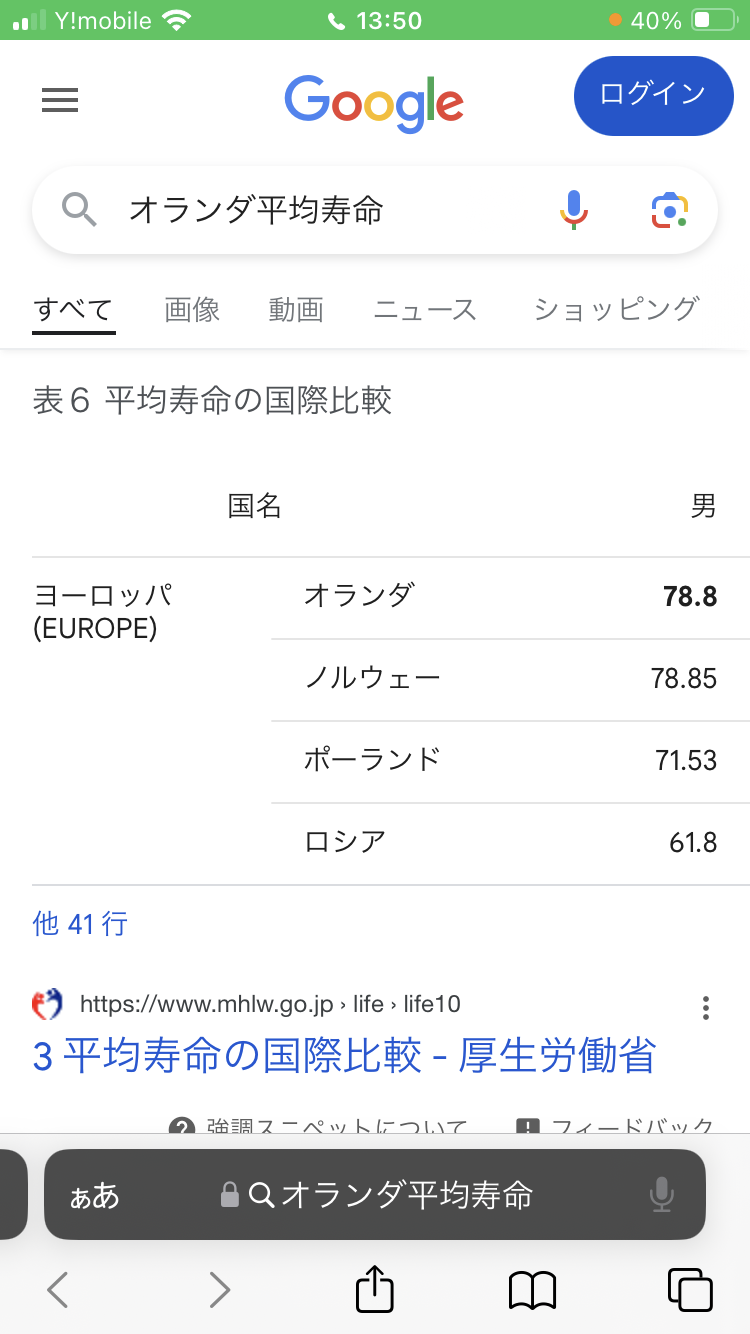Switch to the ショッピング tab
The height and width of the screenshot is (1334, 750).
(615, 310)
